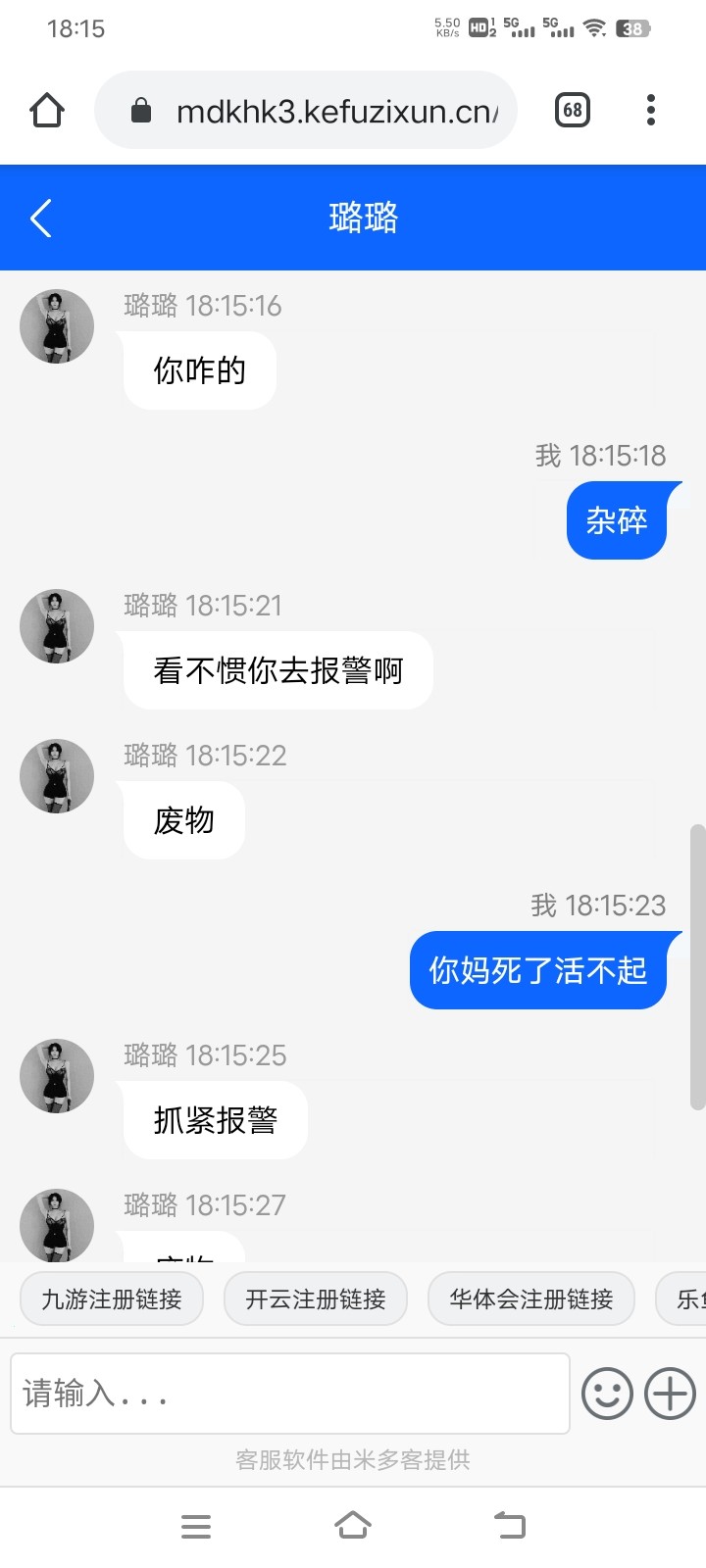This screenshot has width=706, height=1568.
Task: Select the 华体会注册链接 chip
Action: click(x=530, y=1299)
